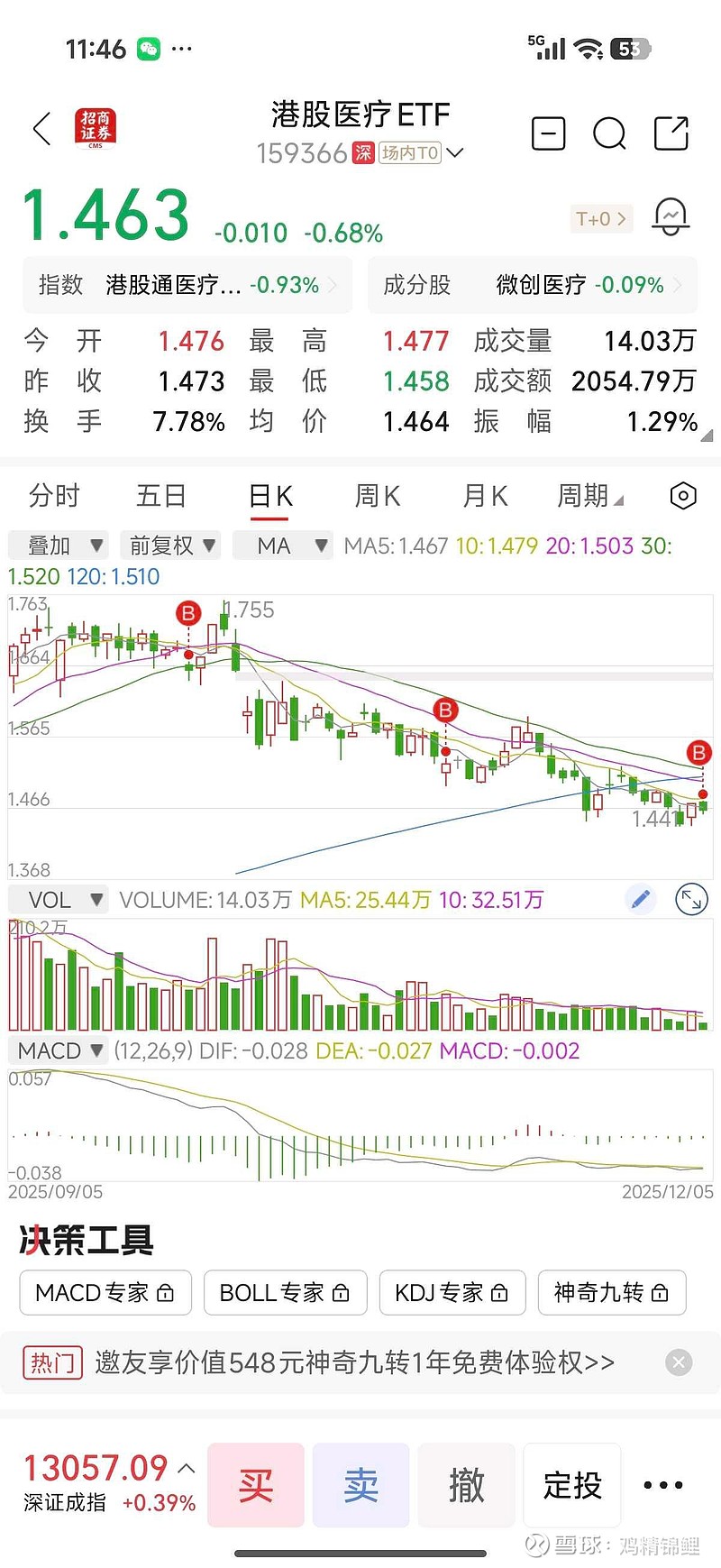The image size is (721, 1568).
Task: Dismiss the 神奇九转 invite banner
Action: coord(678,1362)
